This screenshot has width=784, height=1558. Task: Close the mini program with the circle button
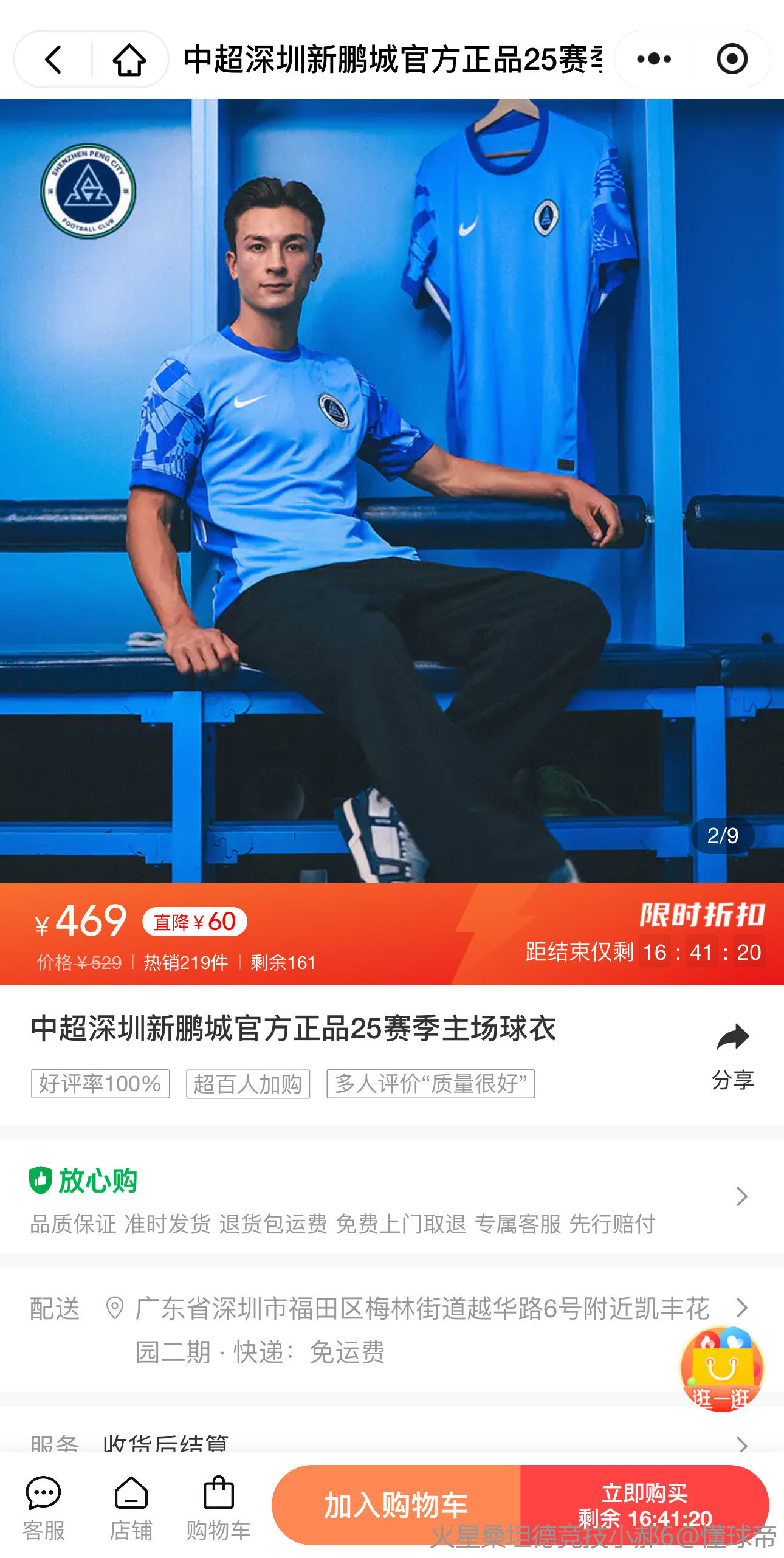click(732, 60)
